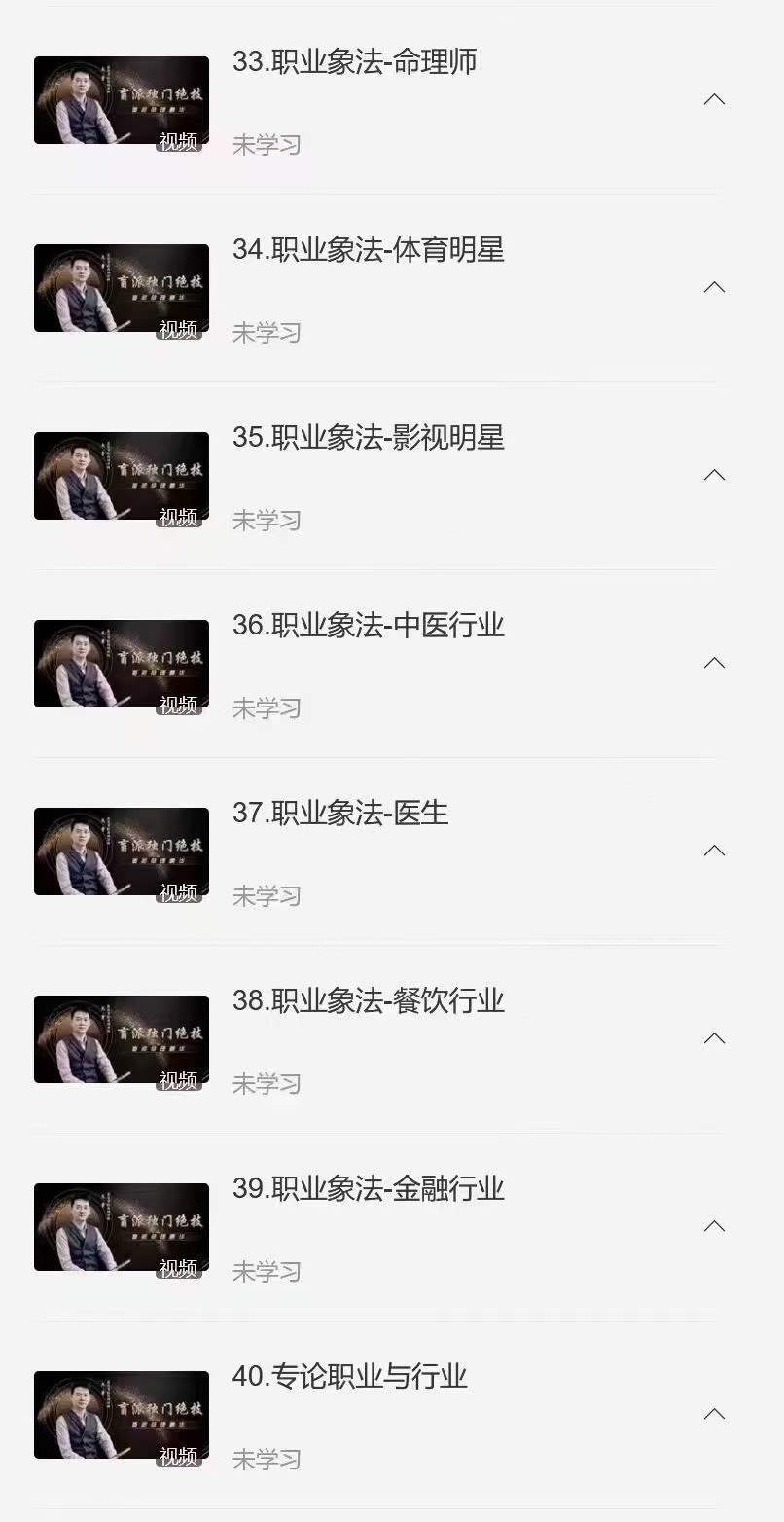Play lesson 39 video via its thumbnail
This screenshot has height=1522, width=784.
[121, 1226]
